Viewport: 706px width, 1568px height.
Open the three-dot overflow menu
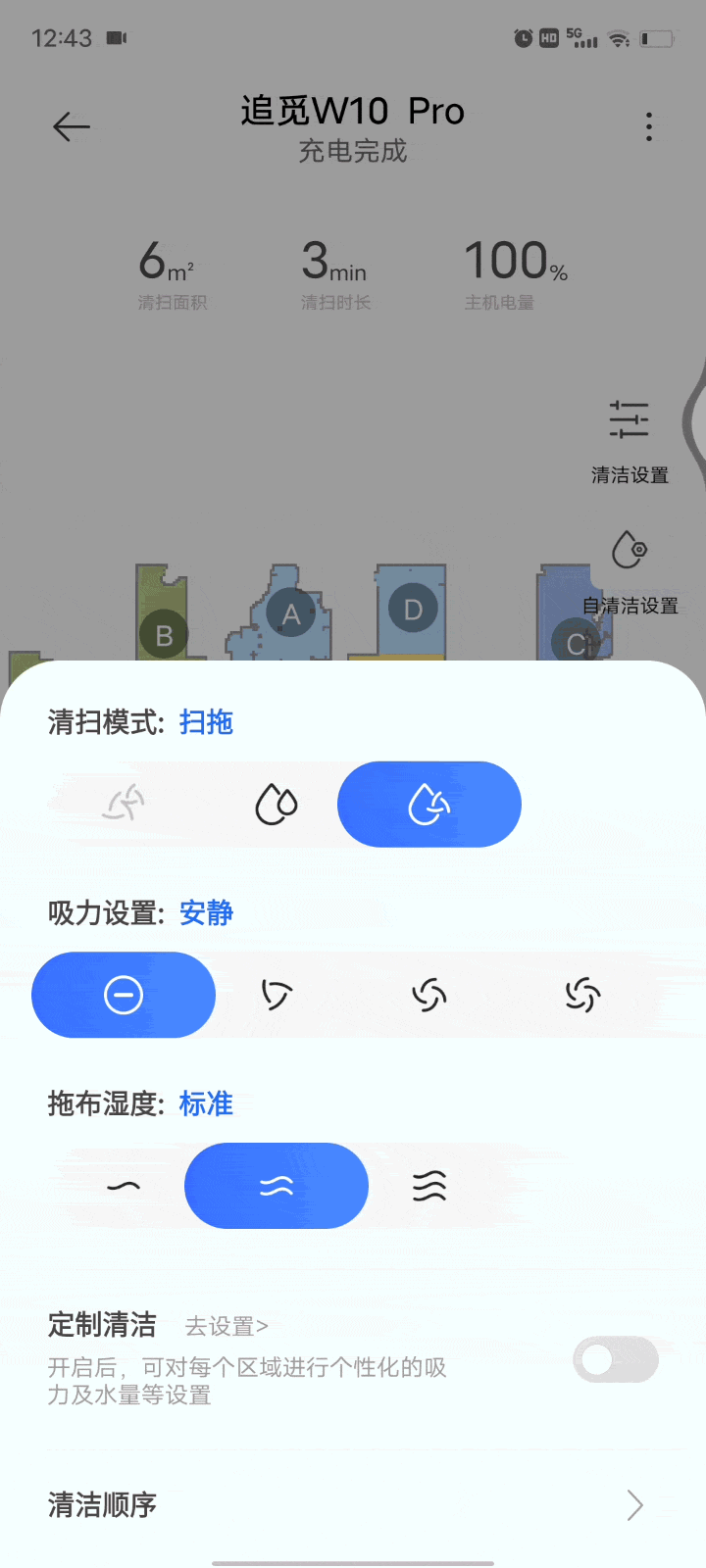[x=648, y=126]
